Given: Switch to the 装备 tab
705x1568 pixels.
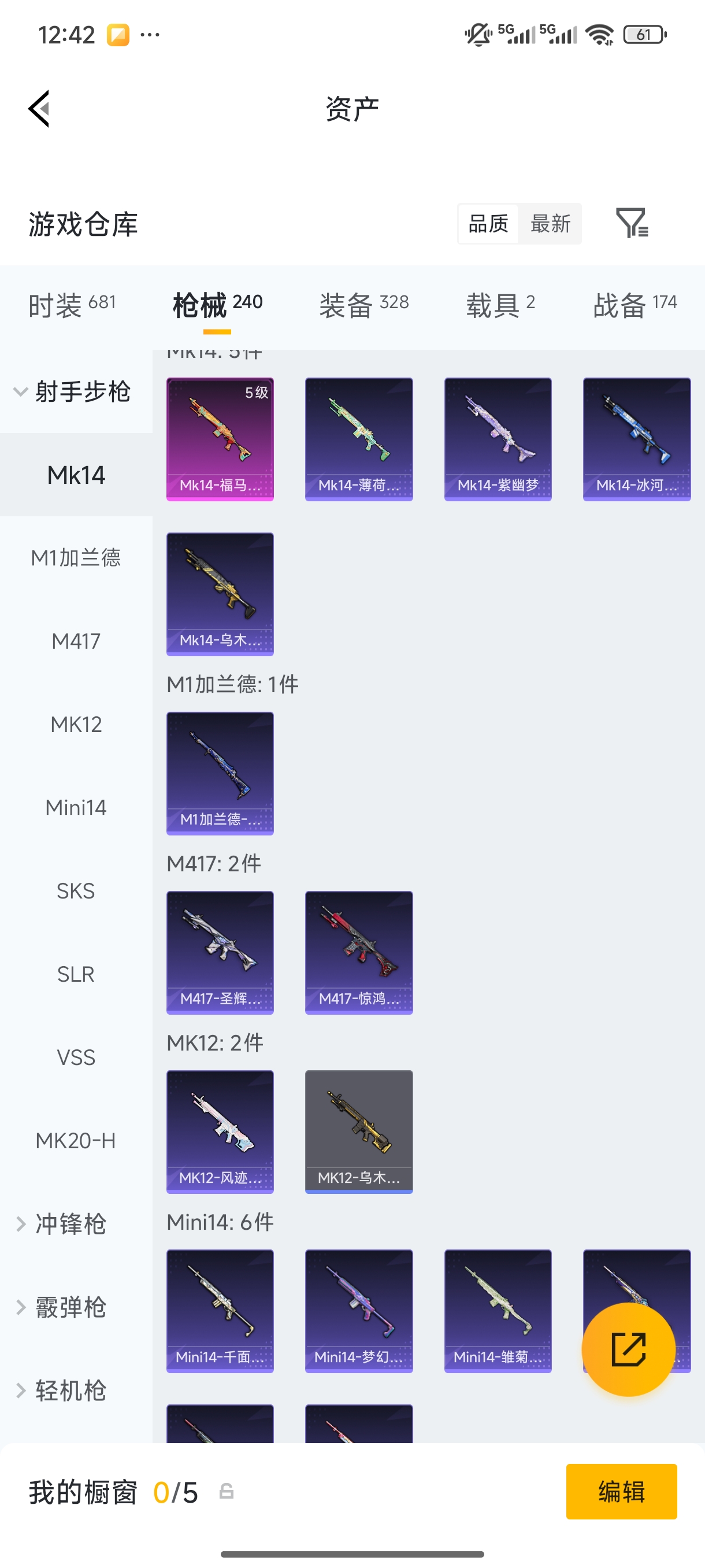Looking at the screenshot, I should [x=363, y=304].
